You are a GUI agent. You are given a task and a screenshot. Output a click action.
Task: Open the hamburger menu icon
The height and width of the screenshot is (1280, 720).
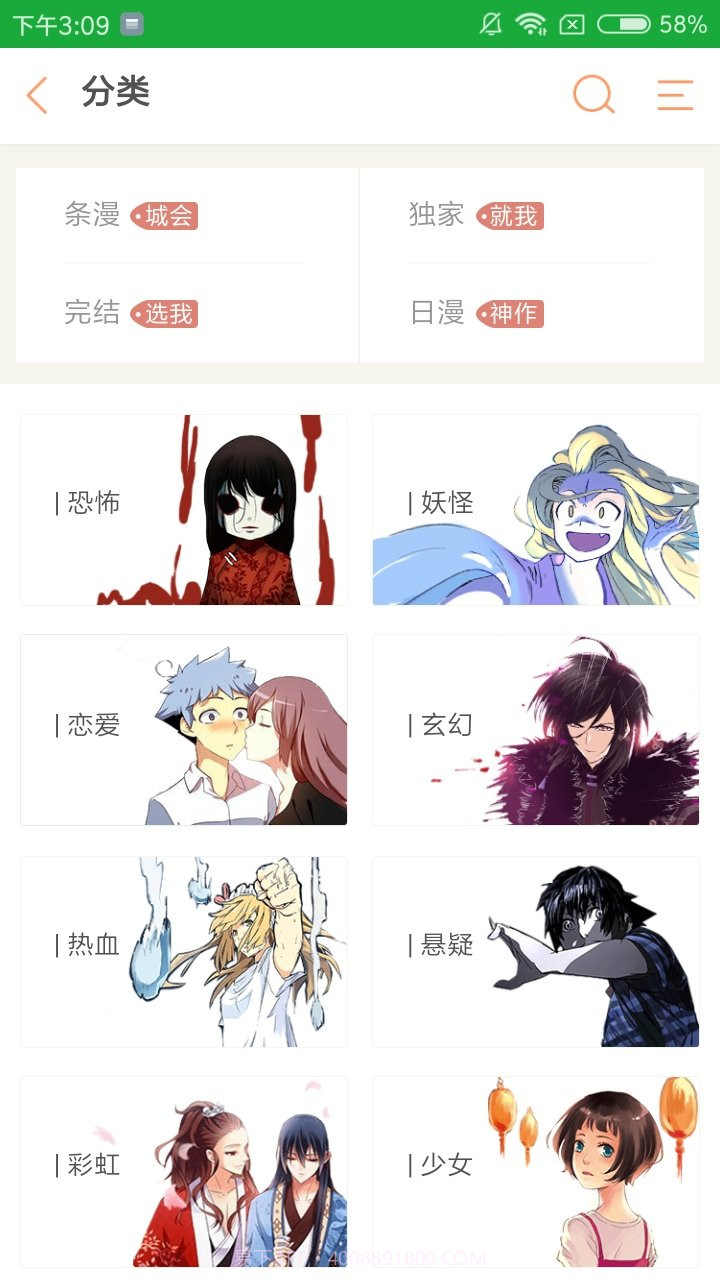pyautogui.click(x=674, y=93)
